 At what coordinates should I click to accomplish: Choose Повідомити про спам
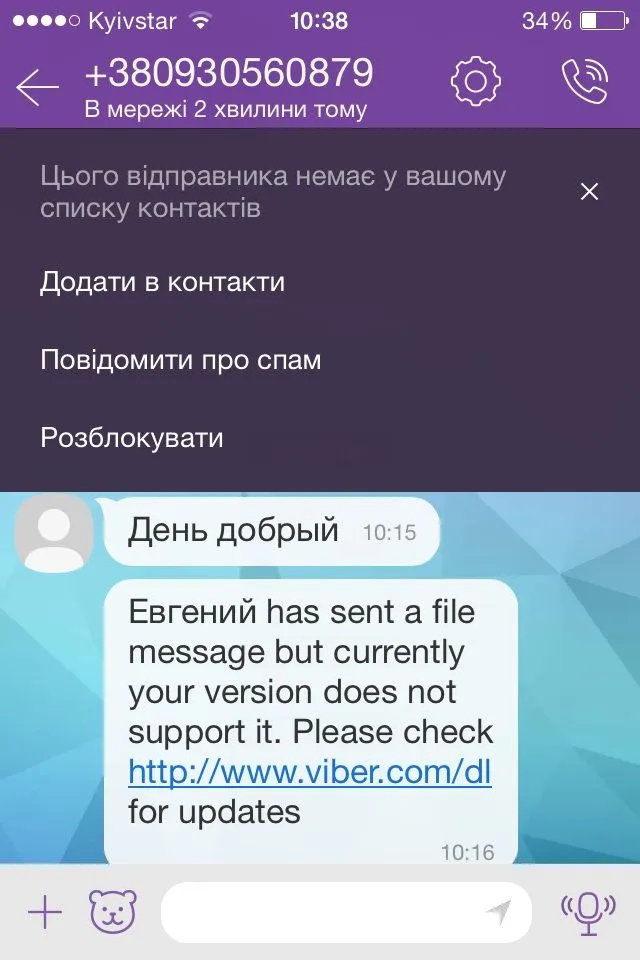point(180,360)
